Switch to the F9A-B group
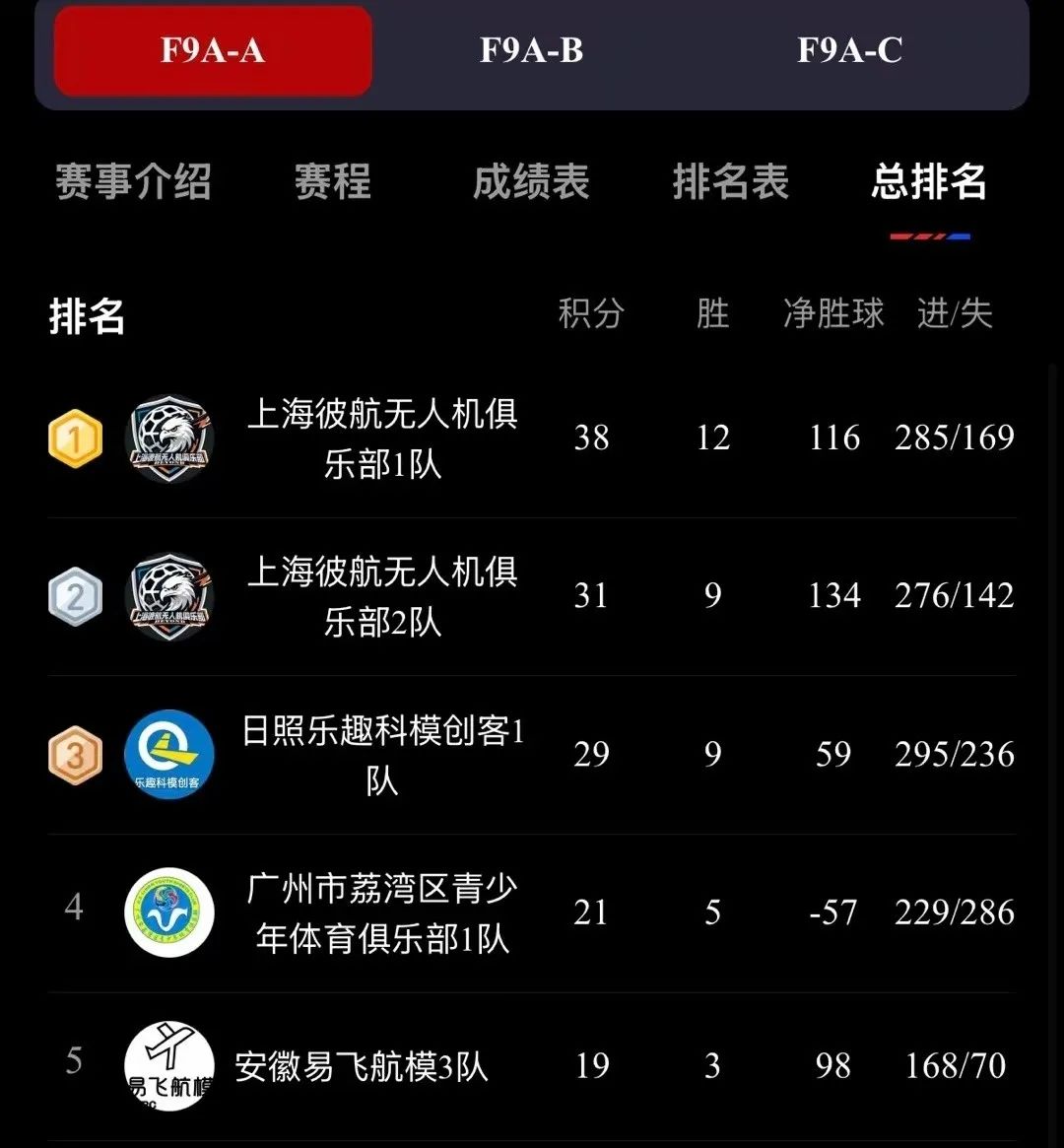The width and height of the screenshot is (1064, 1148). [x=531, y=50]
